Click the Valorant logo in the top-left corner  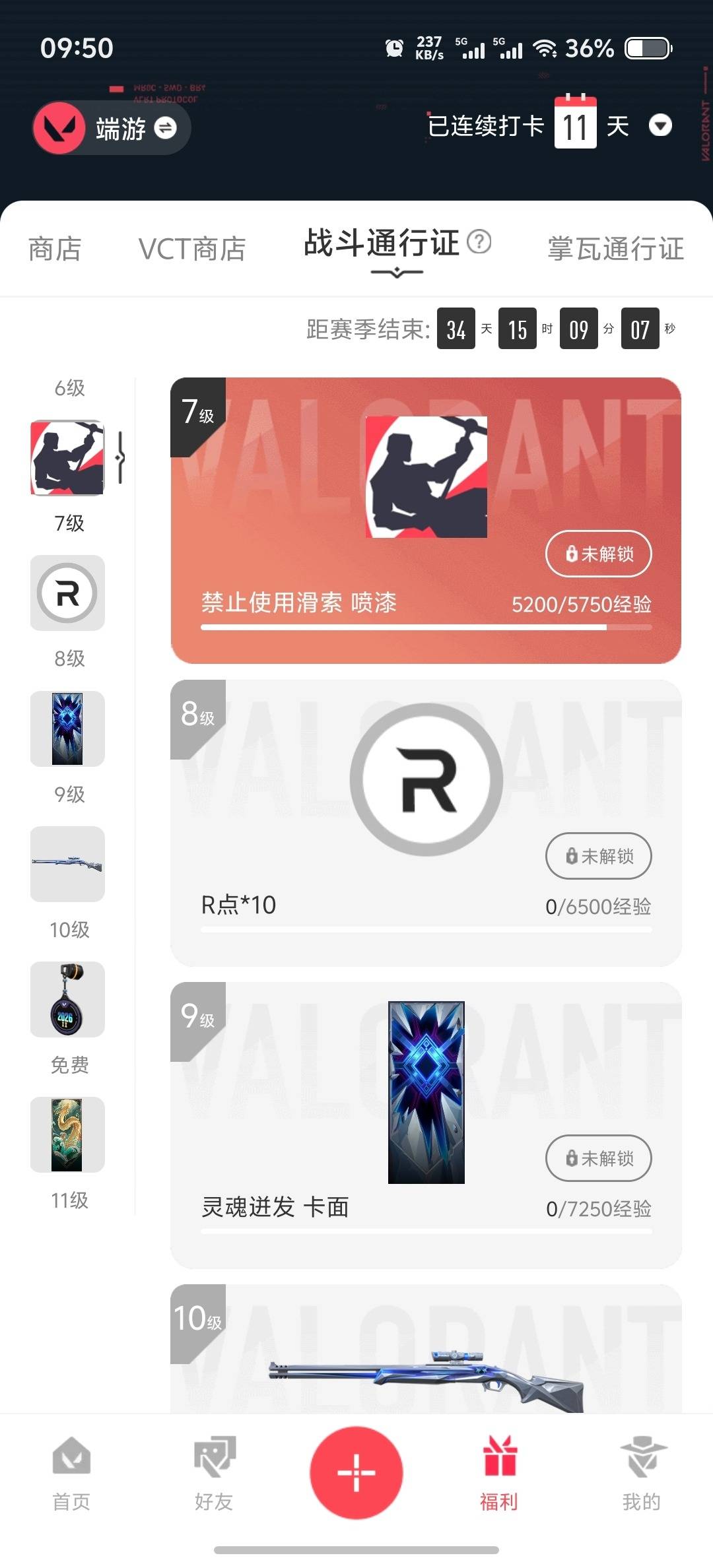[59, 127]
